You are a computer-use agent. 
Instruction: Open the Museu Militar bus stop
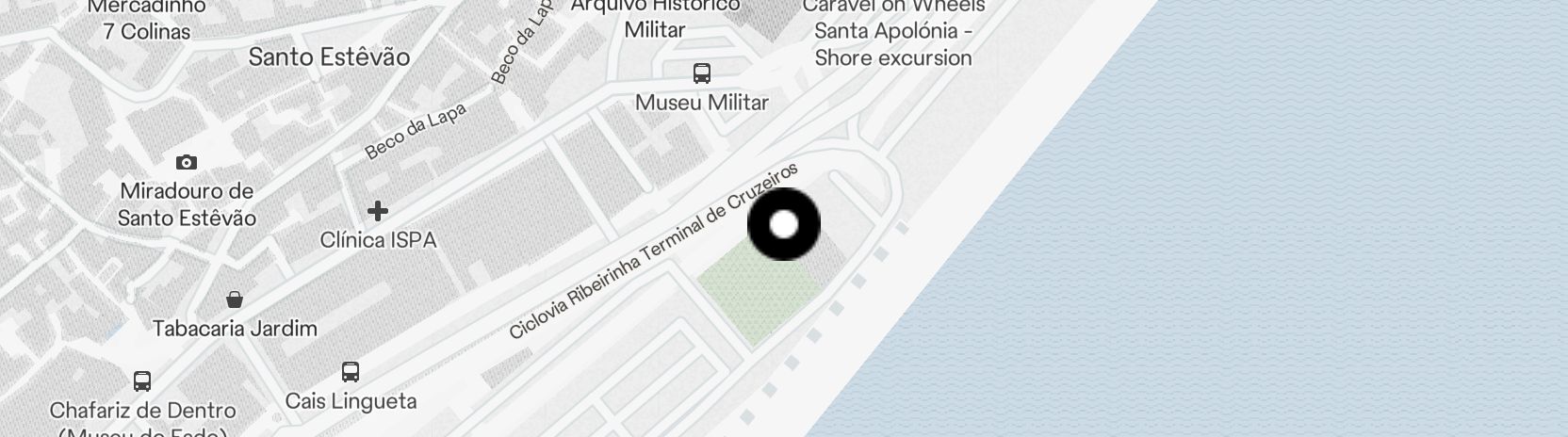pos(701,73)
